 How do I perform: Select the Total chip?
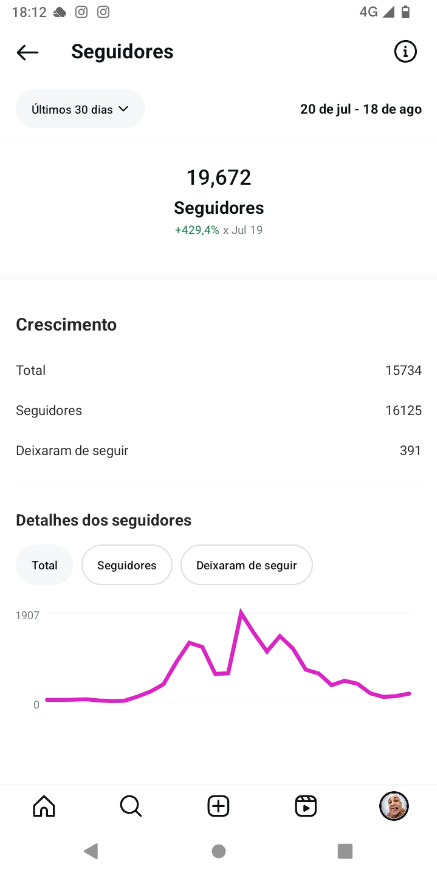click(x=45, y=565)
